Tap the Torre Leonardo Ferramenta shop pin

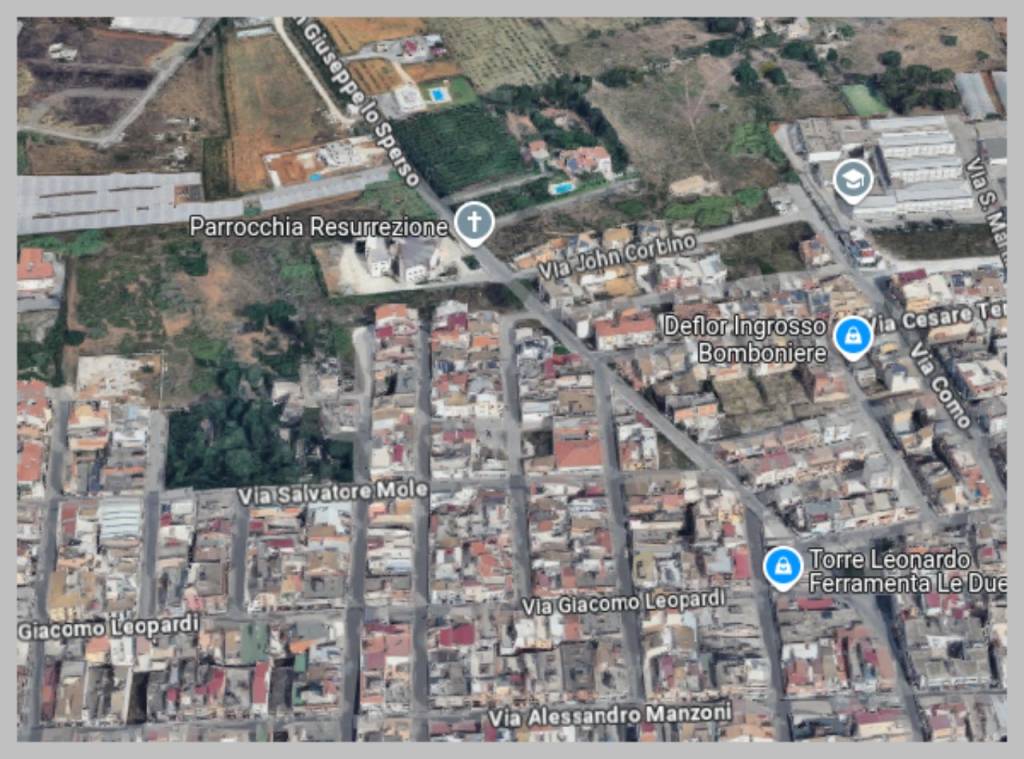point(782,567)
